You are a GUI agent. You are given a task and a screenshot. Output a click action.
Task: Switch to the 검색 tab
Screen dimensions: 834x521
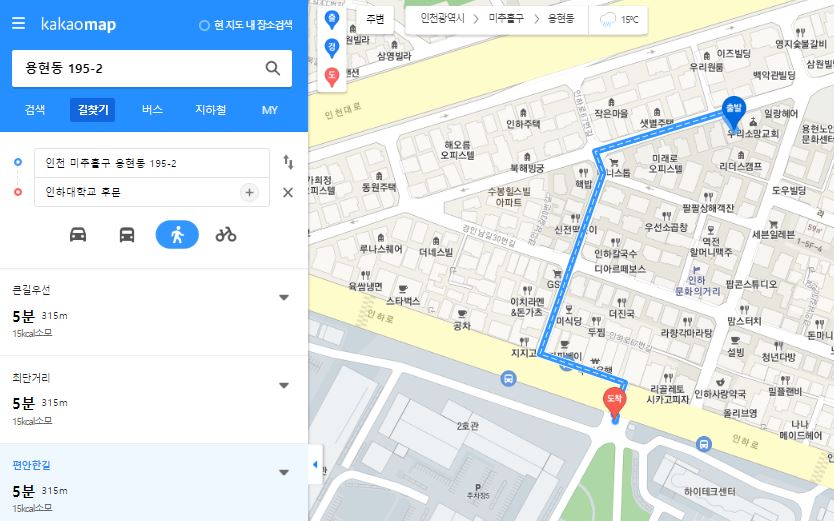[x=35, y=110]
